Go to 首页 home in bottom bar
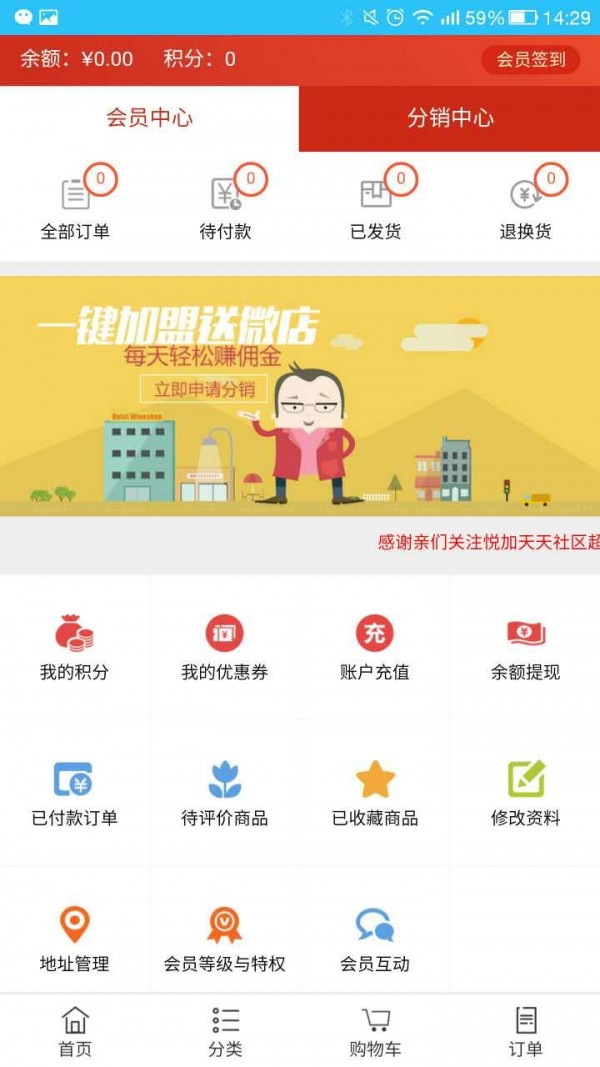600x1067 pixels. tap(75, 1031)
